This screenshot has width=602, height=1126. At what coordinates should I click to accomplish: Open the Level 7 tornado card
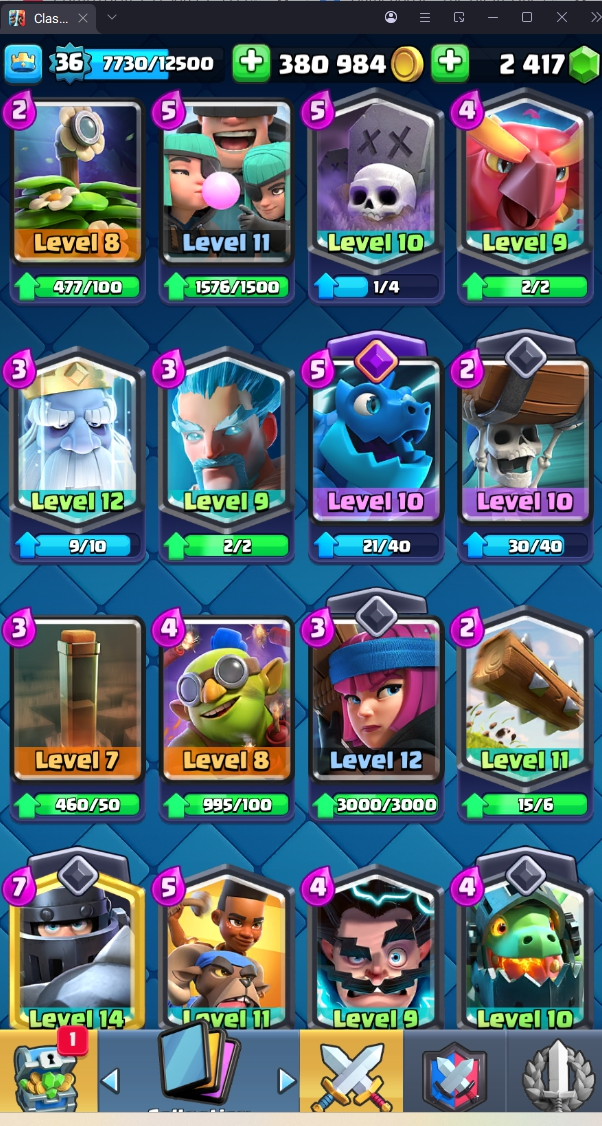point(77,700)
